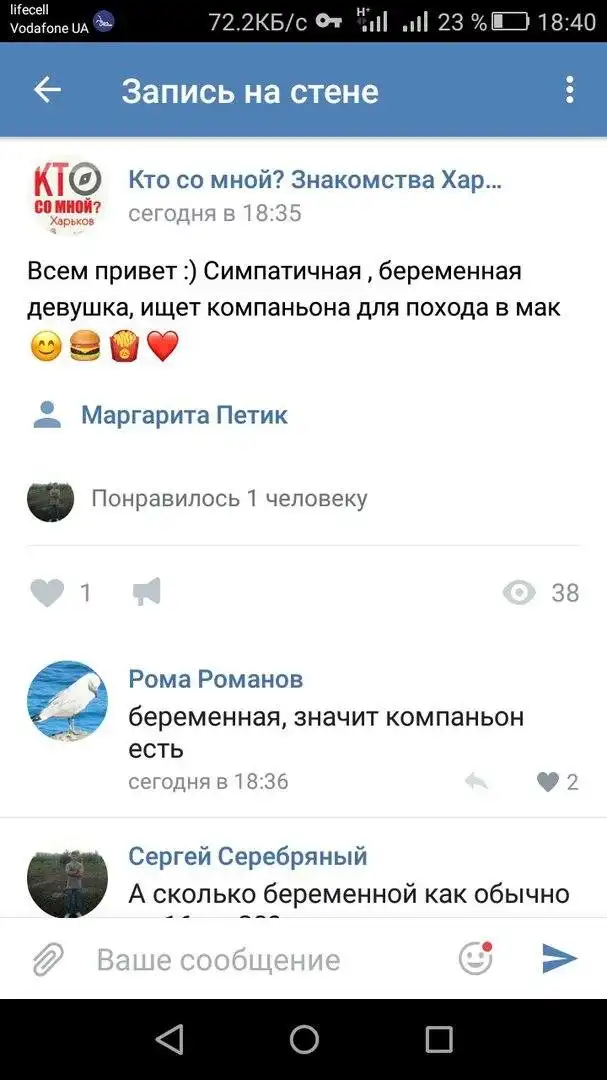The width and height of the screenshot is (607, 1080).
Task: Open Рома Романов's profile
Action: 215,680
